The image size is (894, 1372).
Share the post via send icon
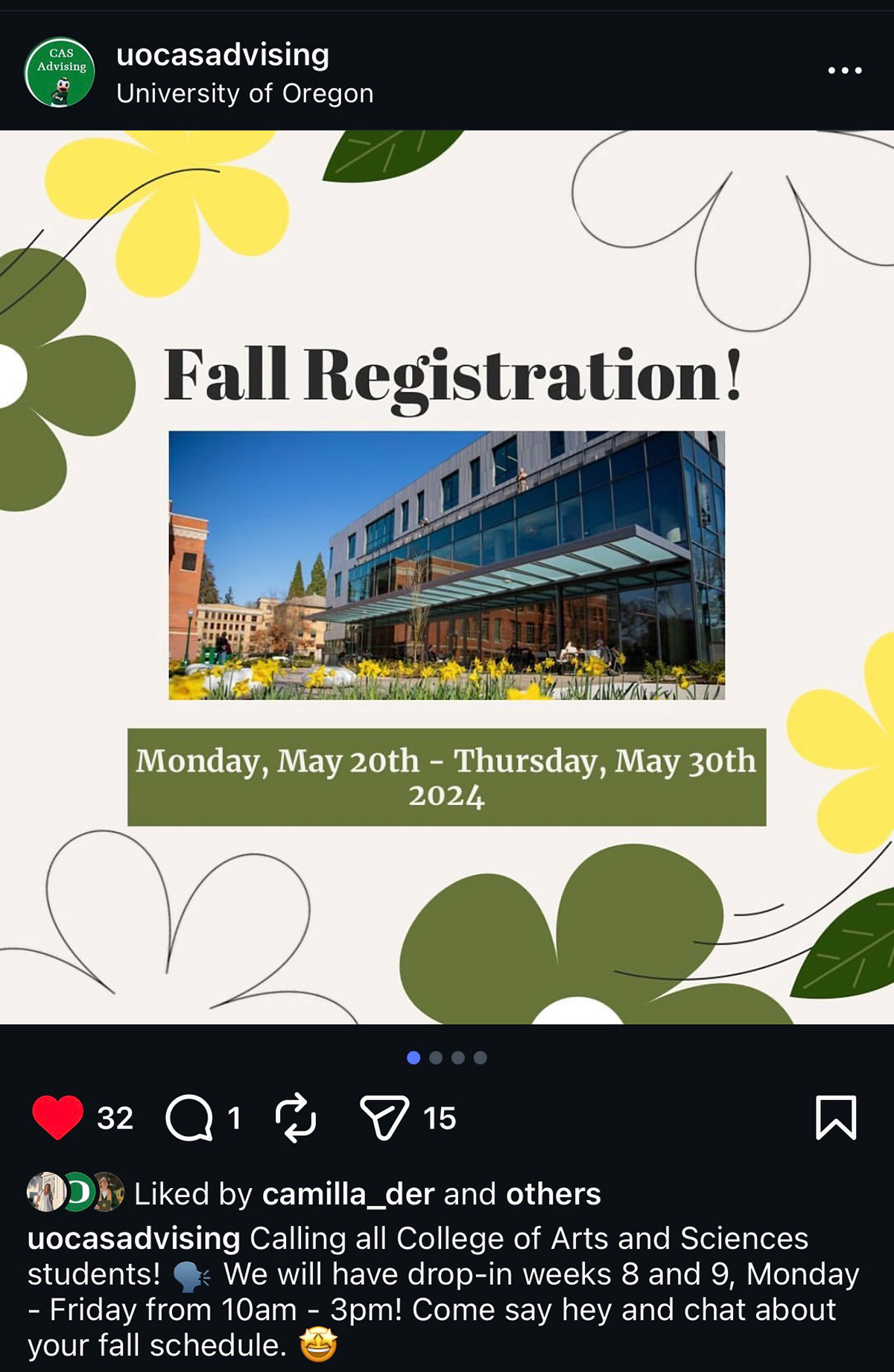click(384, 1117)
